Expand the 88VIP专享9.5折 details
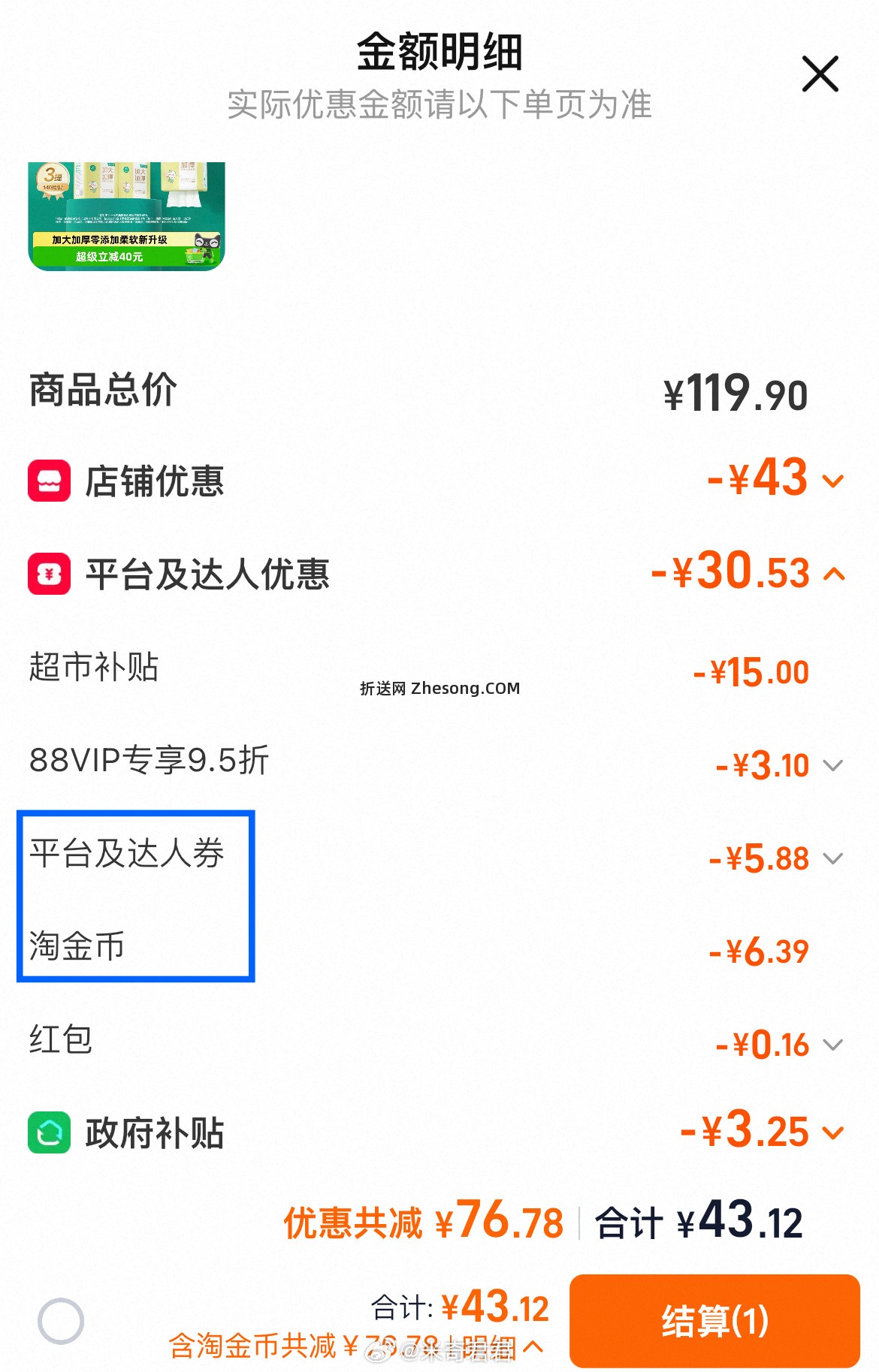The width and height of the screenshot is (879, 1372). 832,764
